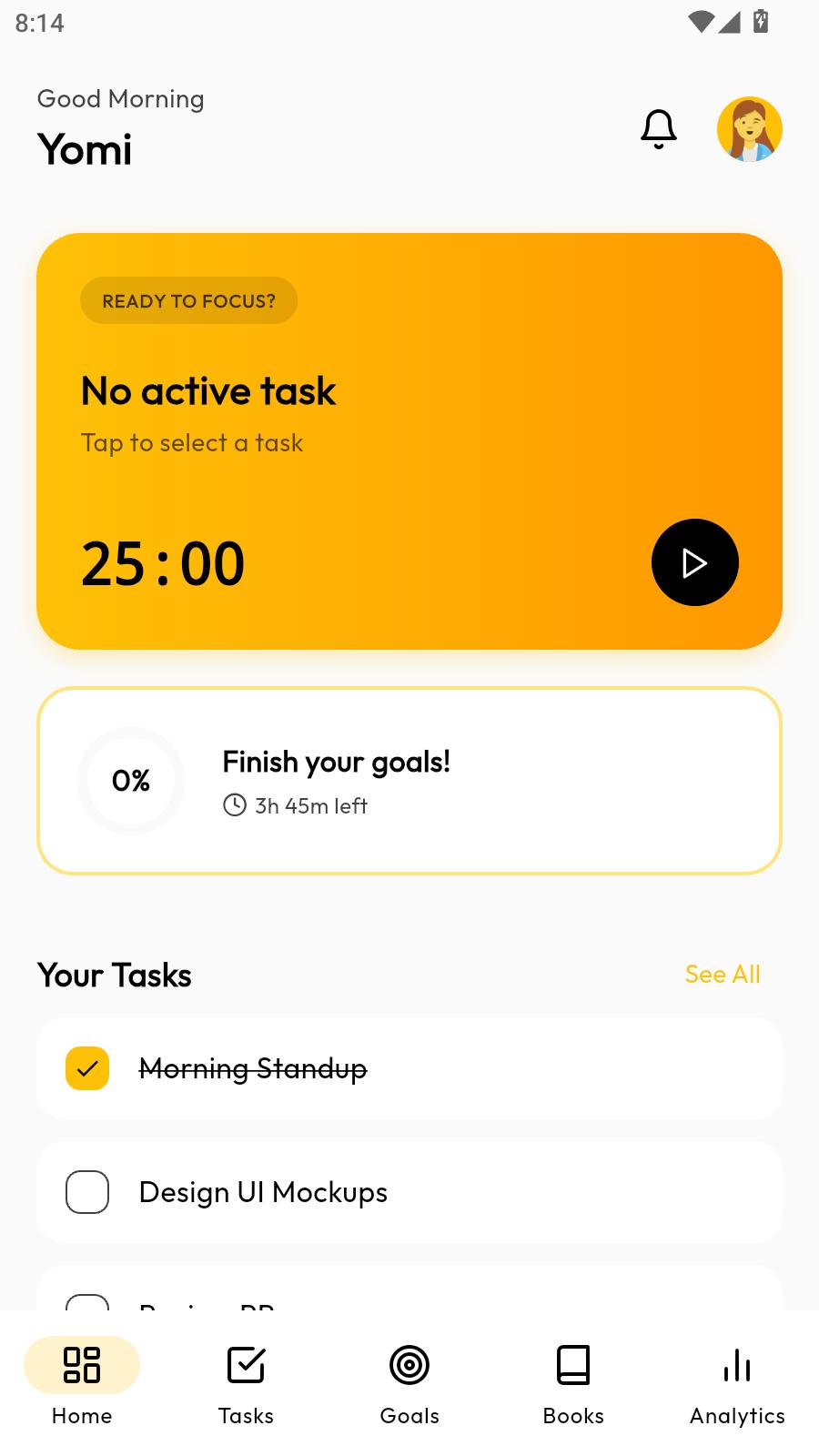Open See All tasks
Screen dimensions: 819x1456
(722, 974)
